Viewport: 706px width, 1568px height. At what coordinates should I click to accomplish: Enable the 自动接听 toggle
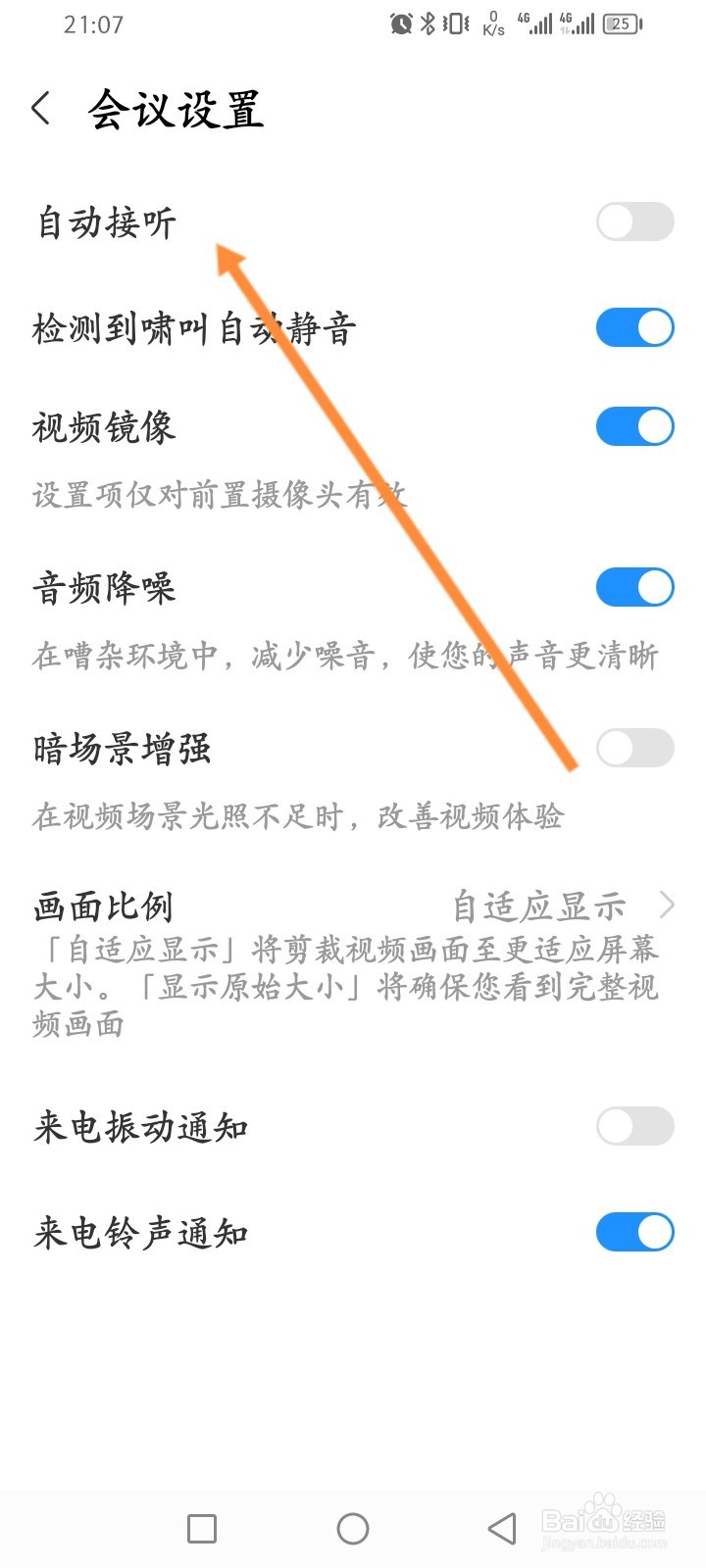coord(633,222)
